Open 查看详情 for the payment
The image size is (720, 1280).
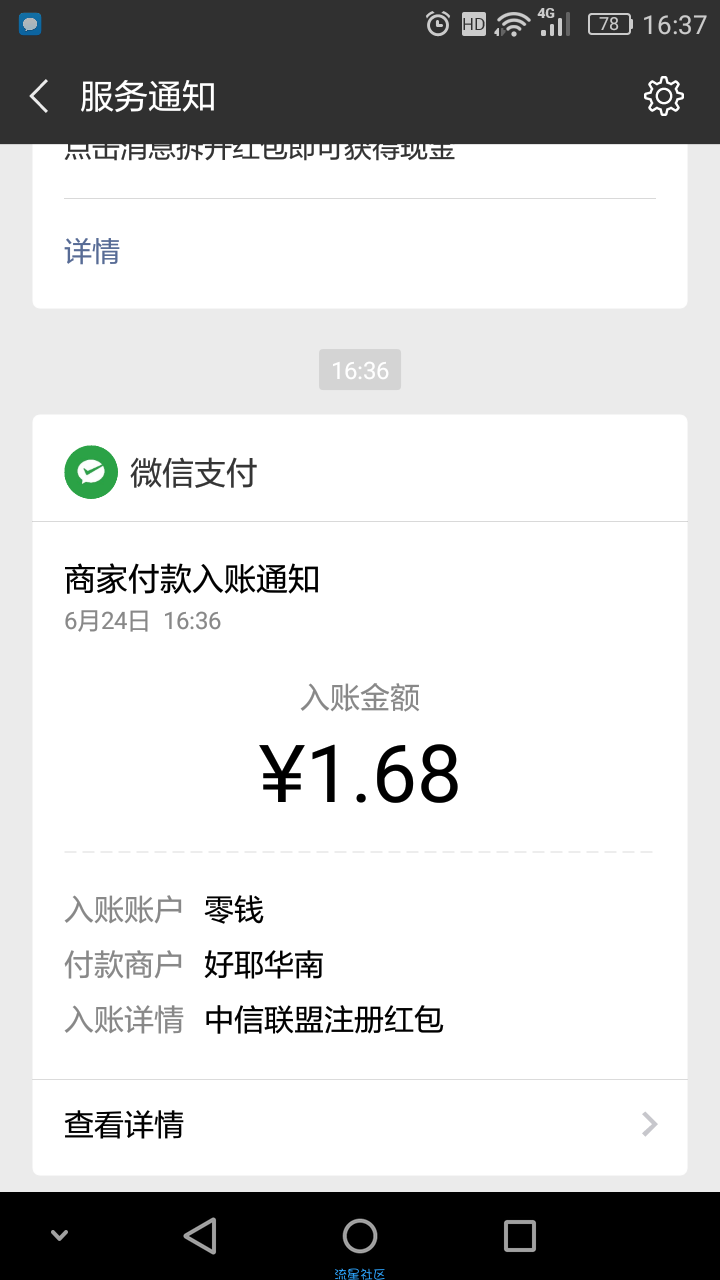click(360, 1125)
